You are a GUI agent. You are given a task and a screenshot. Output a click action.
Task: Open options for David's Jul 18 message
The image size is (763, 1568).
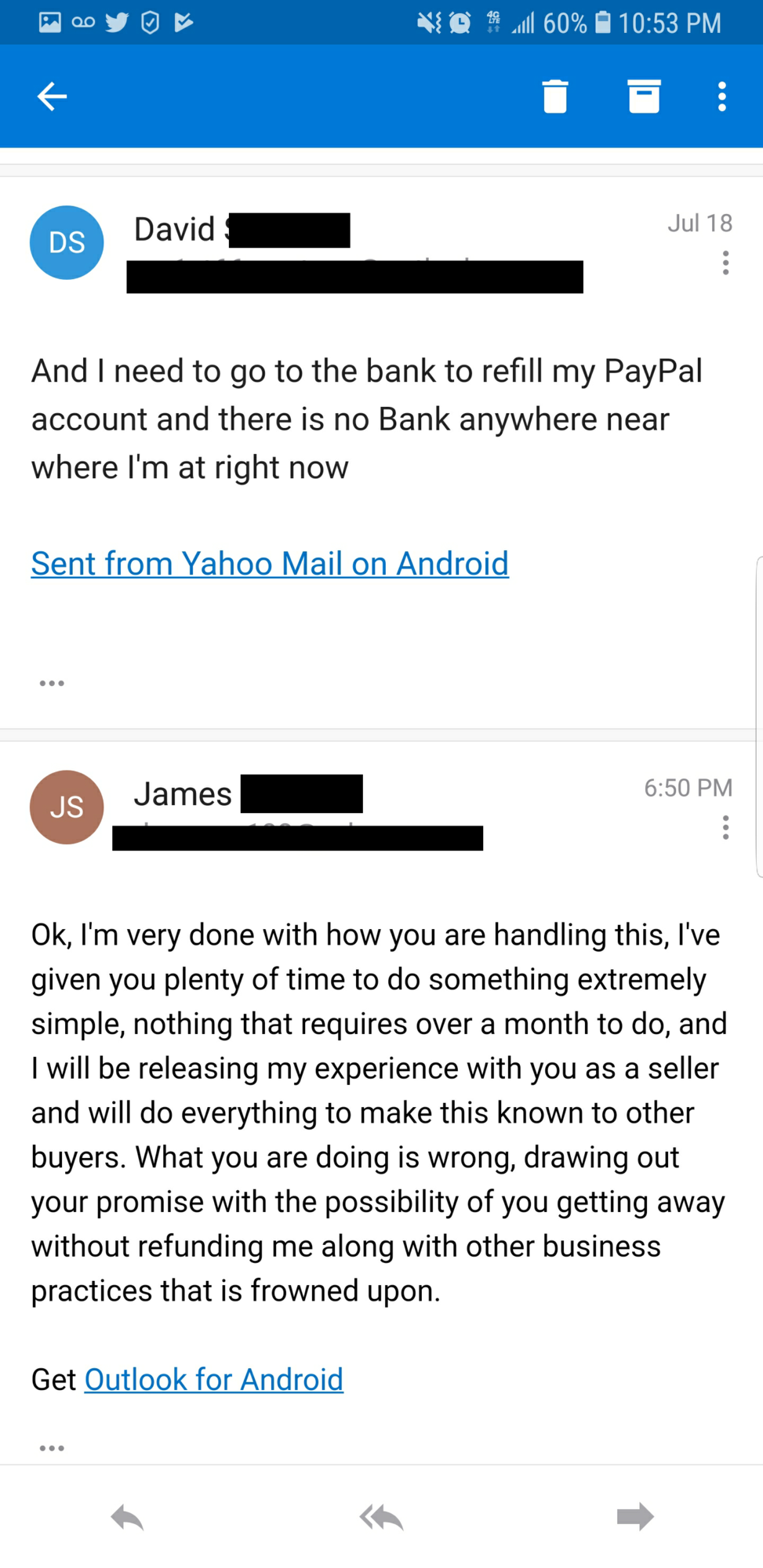(x=726, y=263)
